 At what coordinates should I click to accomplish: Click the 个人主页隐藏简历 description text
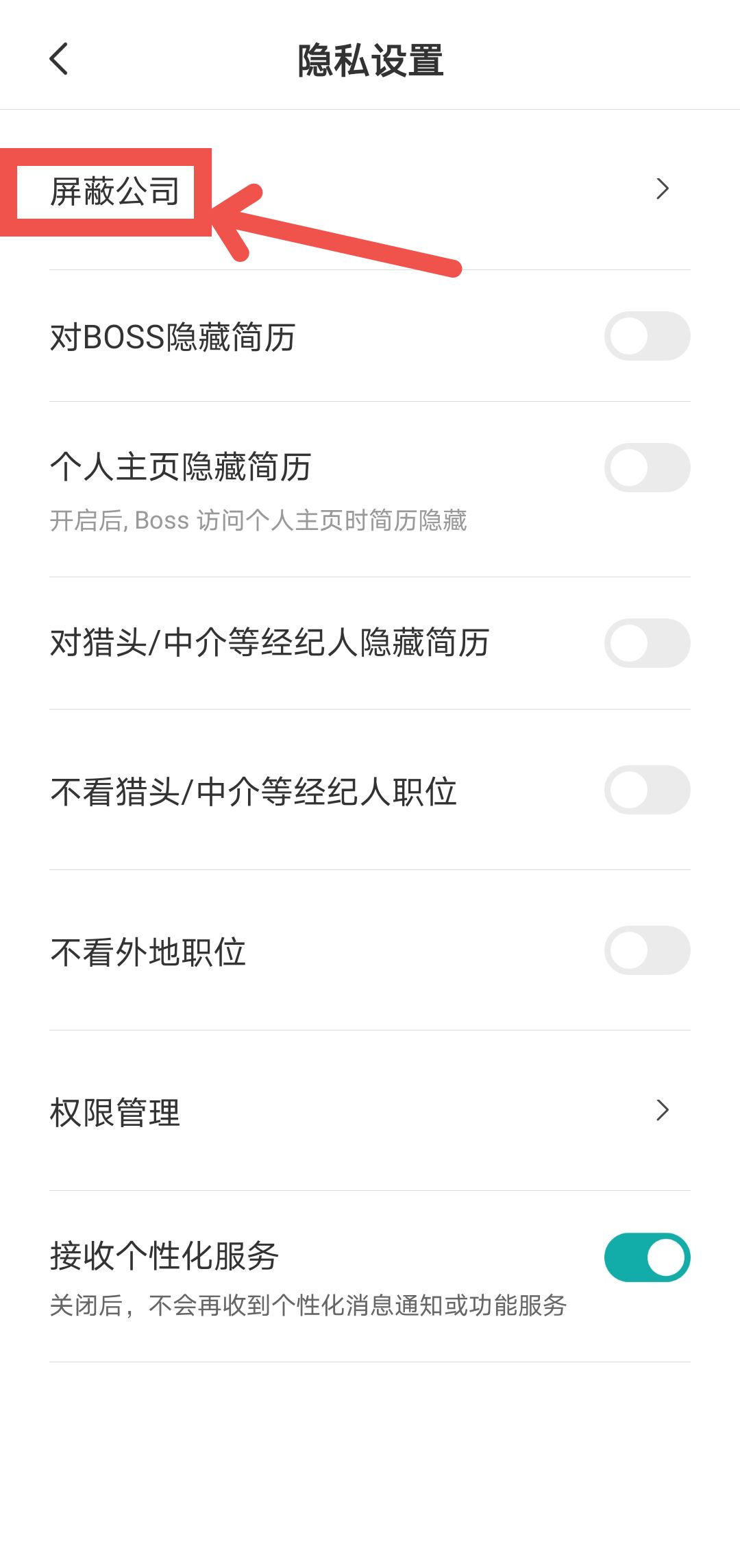coord(260,520)
